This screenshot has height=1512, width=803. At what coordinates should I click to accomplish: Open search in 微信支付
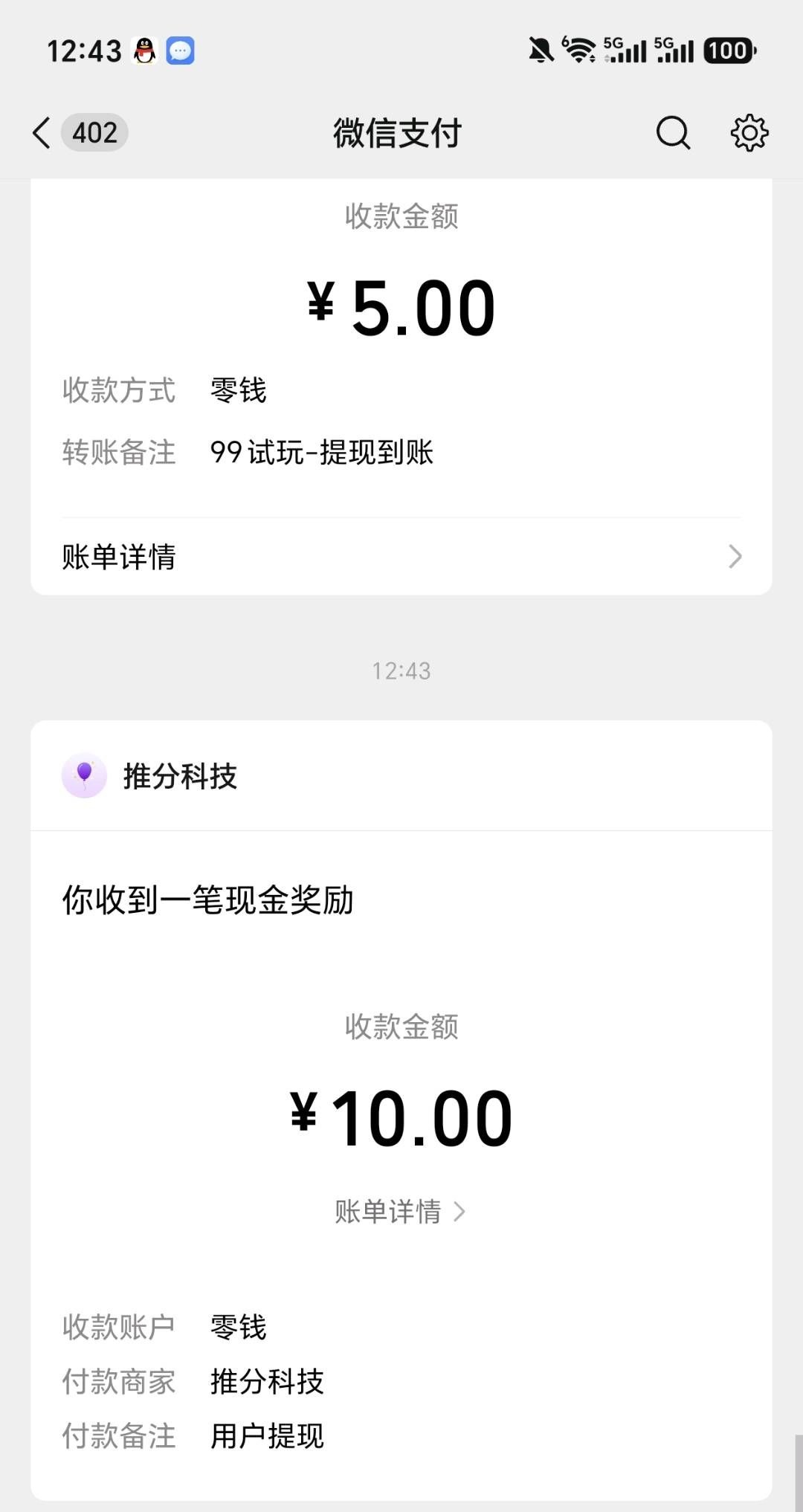point(674,133)
